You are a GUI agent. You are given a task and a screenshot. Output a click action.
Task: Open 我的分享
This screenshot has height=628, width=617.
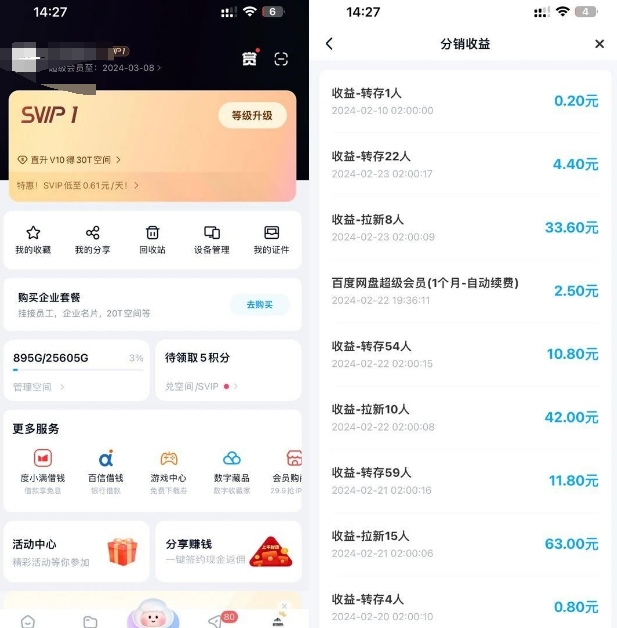[x=92, y=239]
